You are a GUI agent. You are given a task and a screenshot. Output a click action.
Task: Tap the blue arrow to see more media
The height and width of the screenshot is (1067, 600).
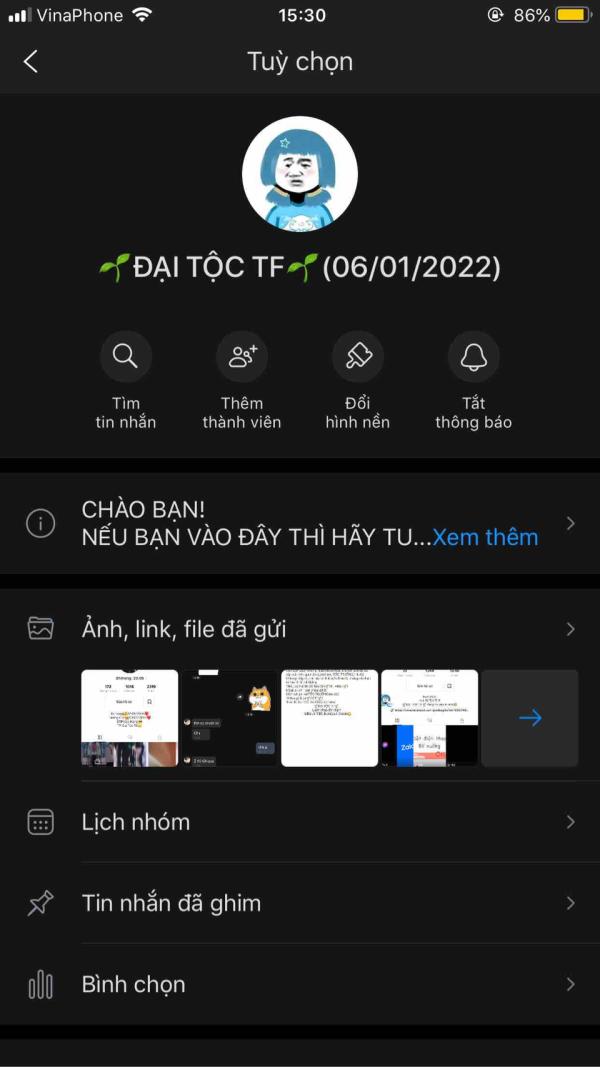[530, 718]
